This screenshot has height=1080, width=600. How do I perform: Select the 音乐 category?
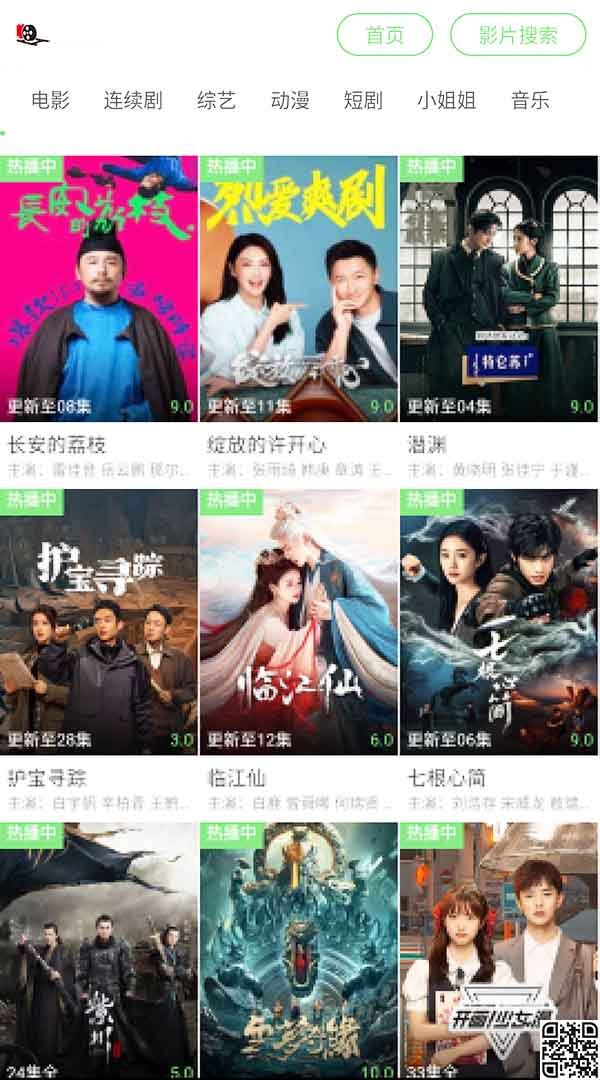(x=530, y=100)
